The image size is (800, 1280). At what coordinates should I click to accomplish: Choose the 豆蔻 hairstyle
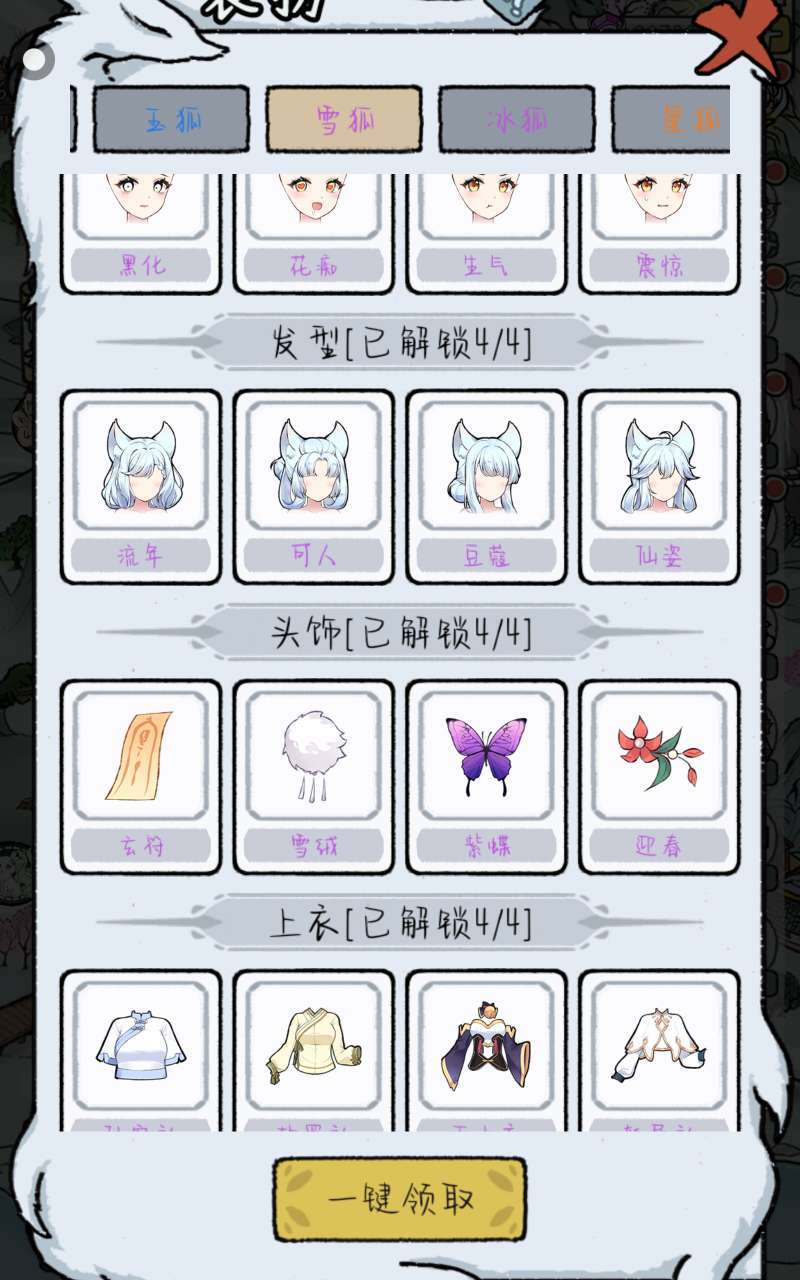(486, 486)
